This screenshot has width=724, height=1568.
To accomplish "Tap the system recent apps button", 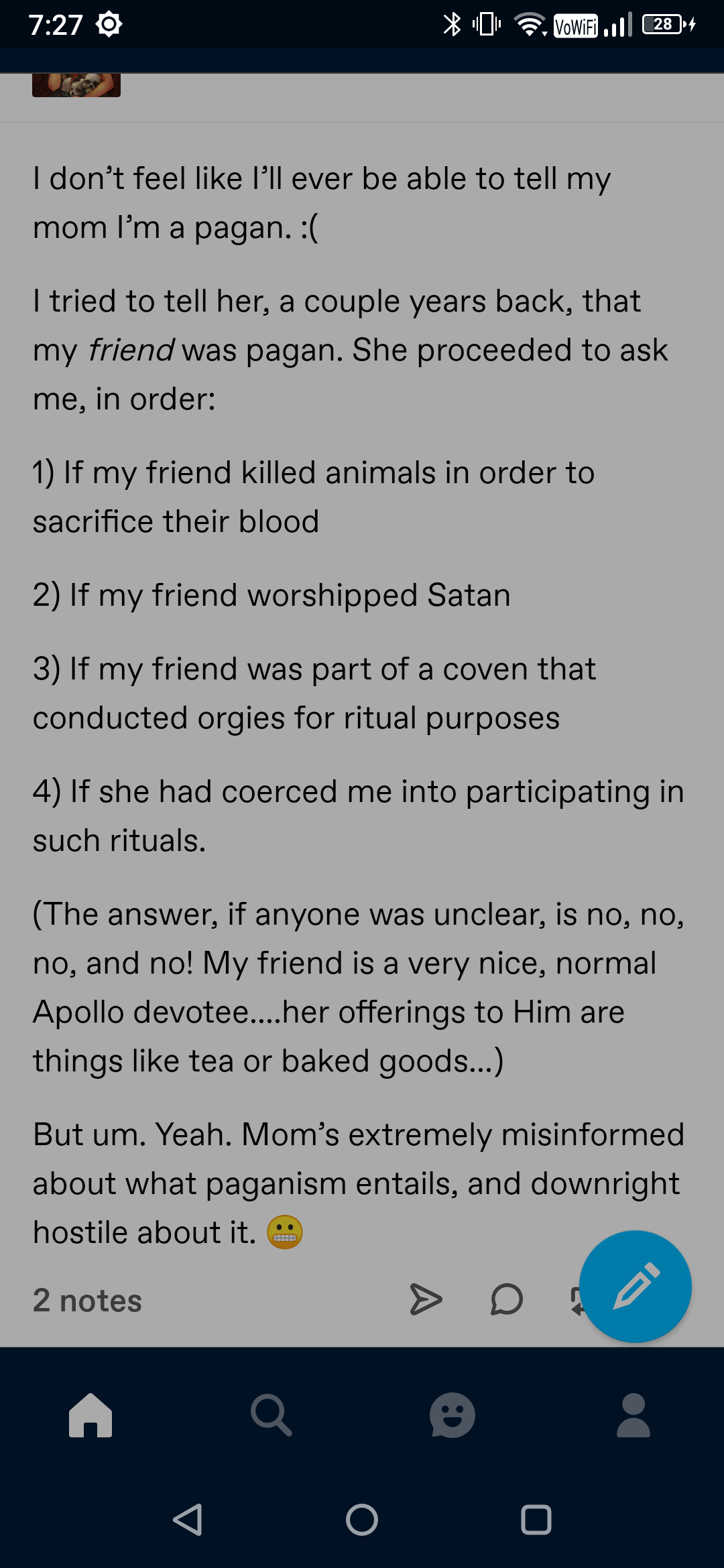I will (x=536, y=1520).
